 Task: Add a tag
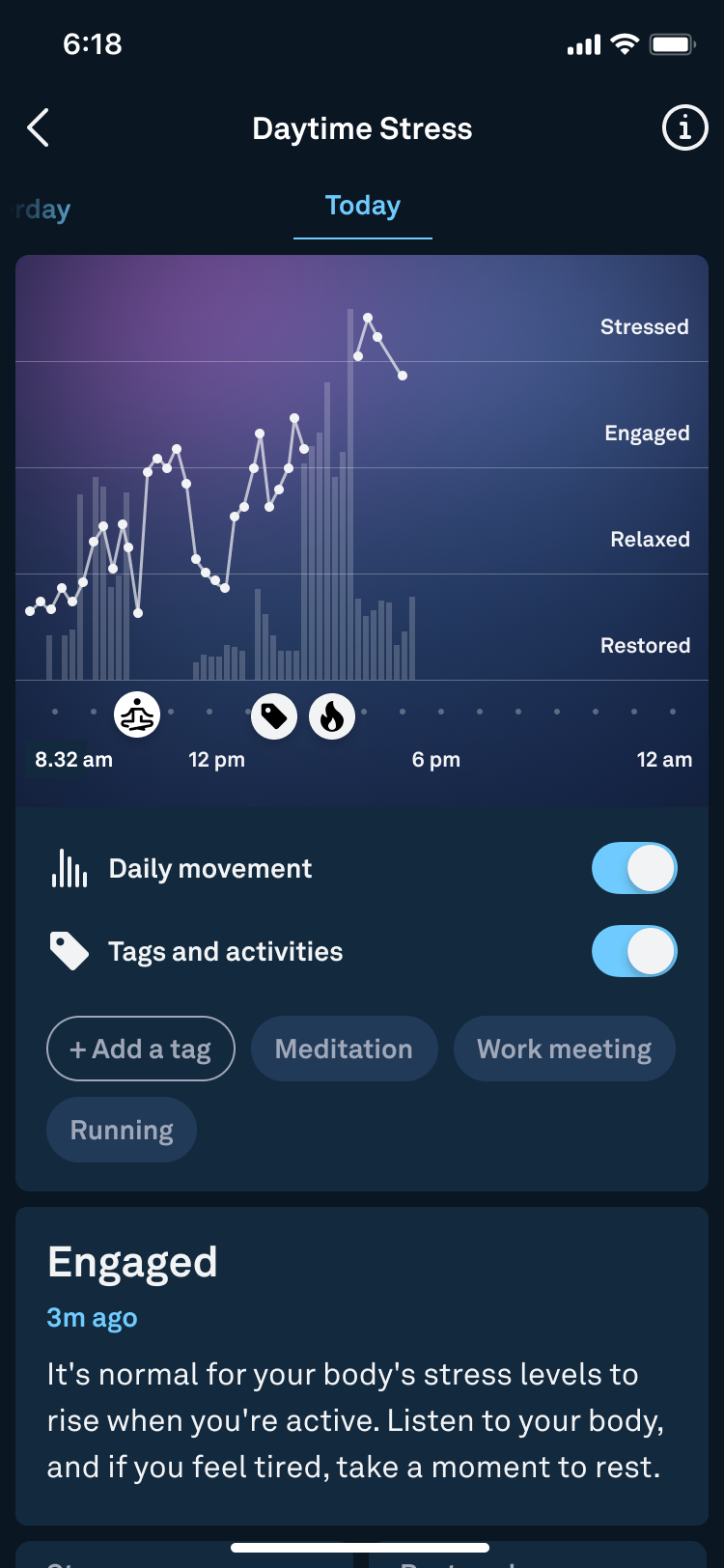coord(141,1049)
